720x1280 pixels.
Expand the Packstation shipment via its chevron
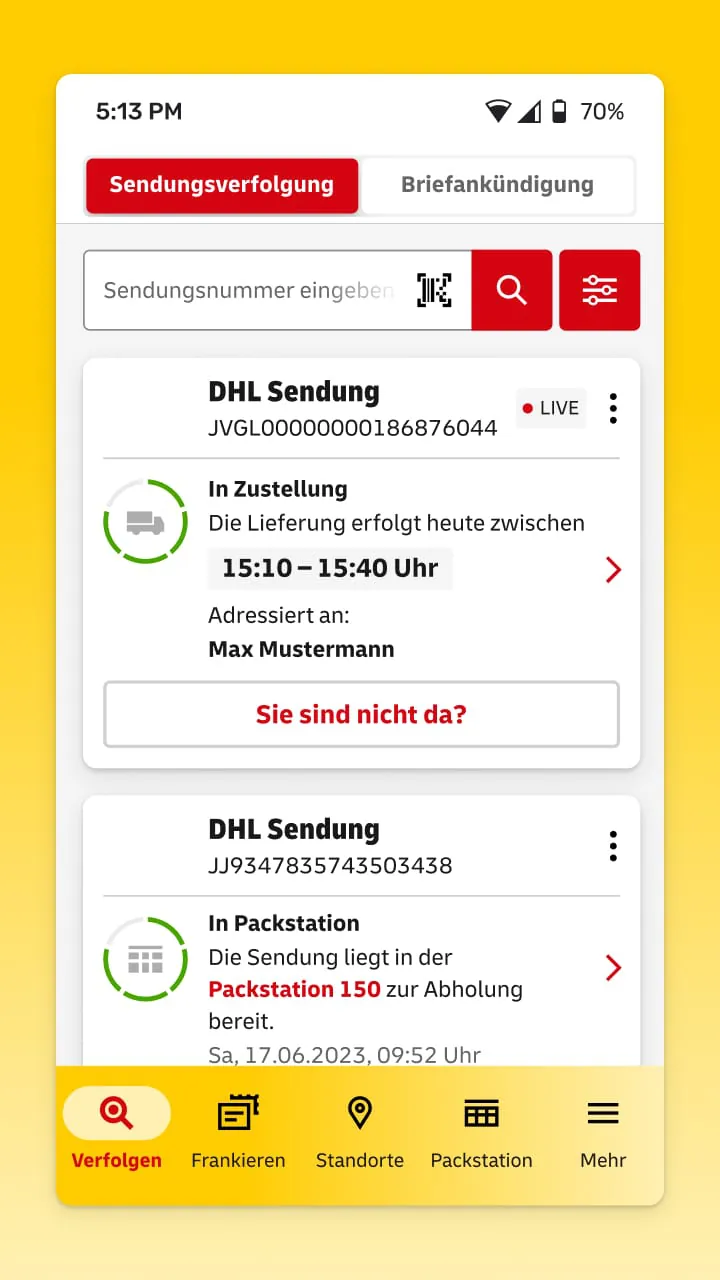[613, 967]
